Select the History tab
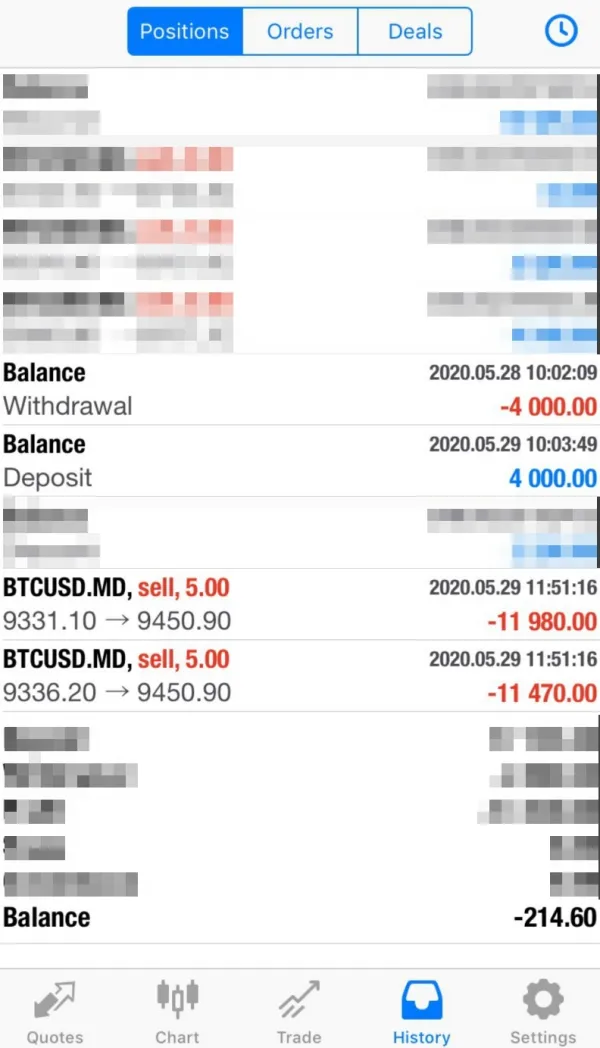600x1048 pixels. (421, 1010)
